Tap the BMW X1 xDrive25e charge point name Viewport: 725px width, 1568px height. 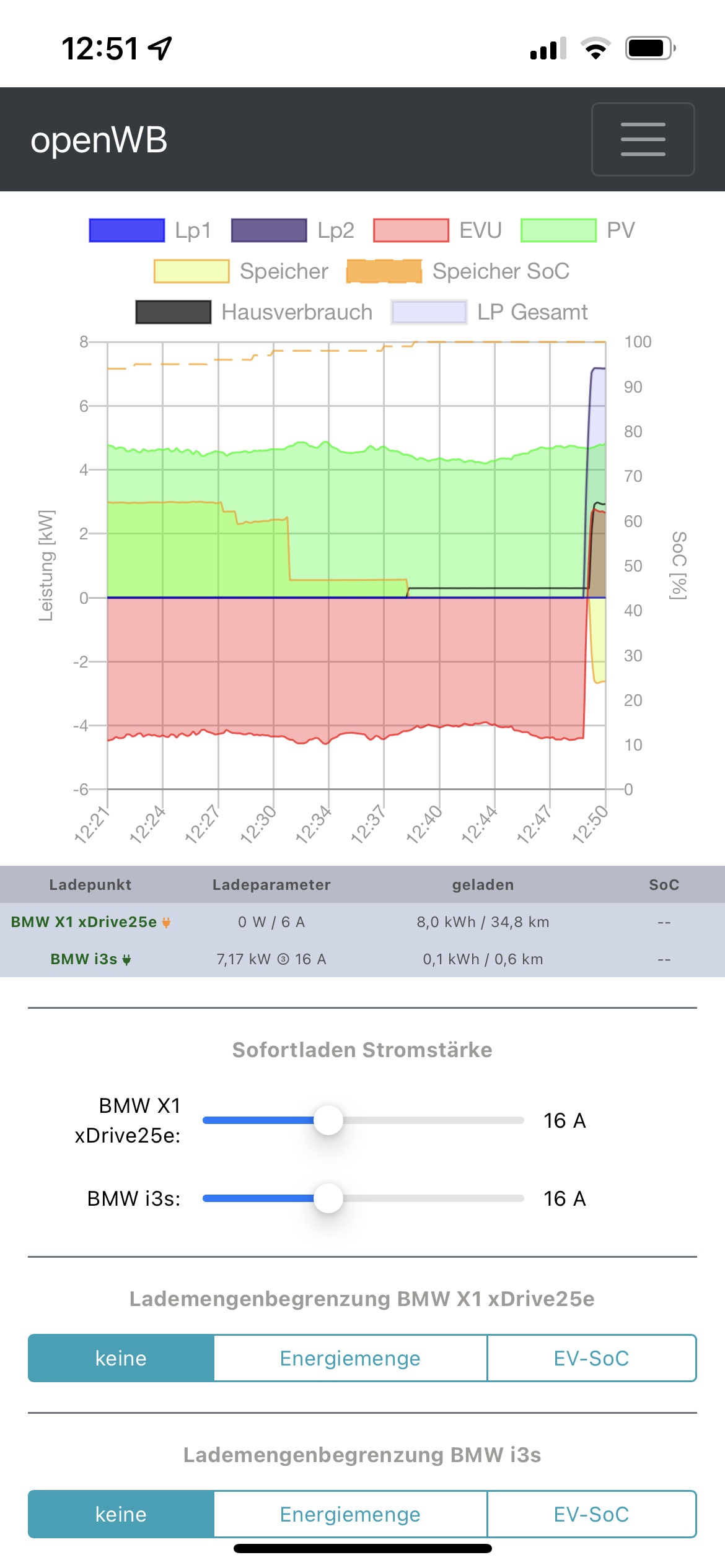(84, 922)
